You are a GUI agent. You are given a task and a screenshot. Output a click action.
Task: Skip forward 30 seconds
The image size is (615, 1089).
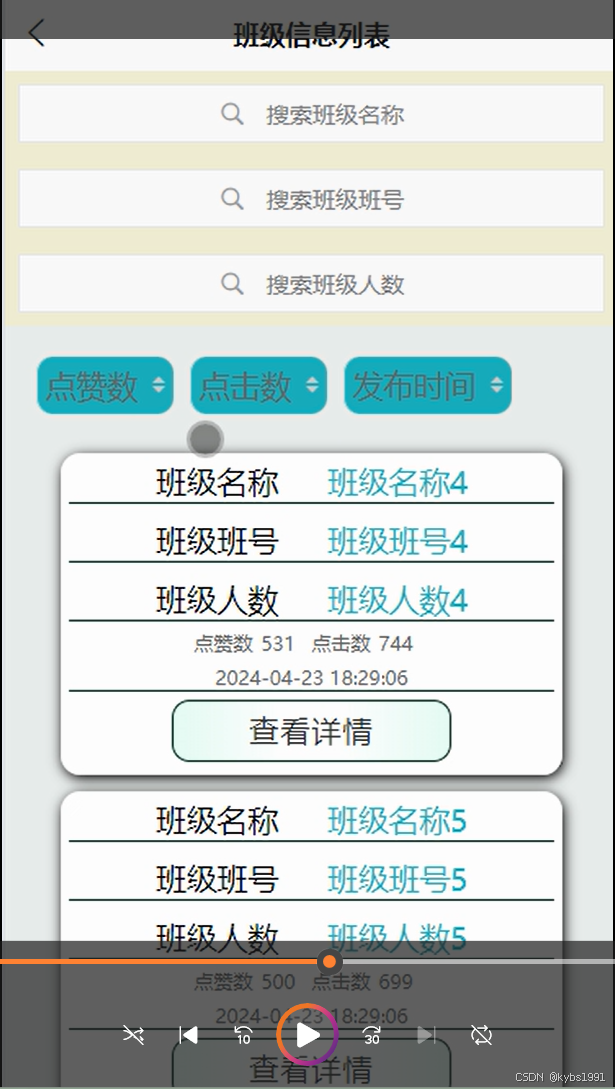tap(371, 1036)
